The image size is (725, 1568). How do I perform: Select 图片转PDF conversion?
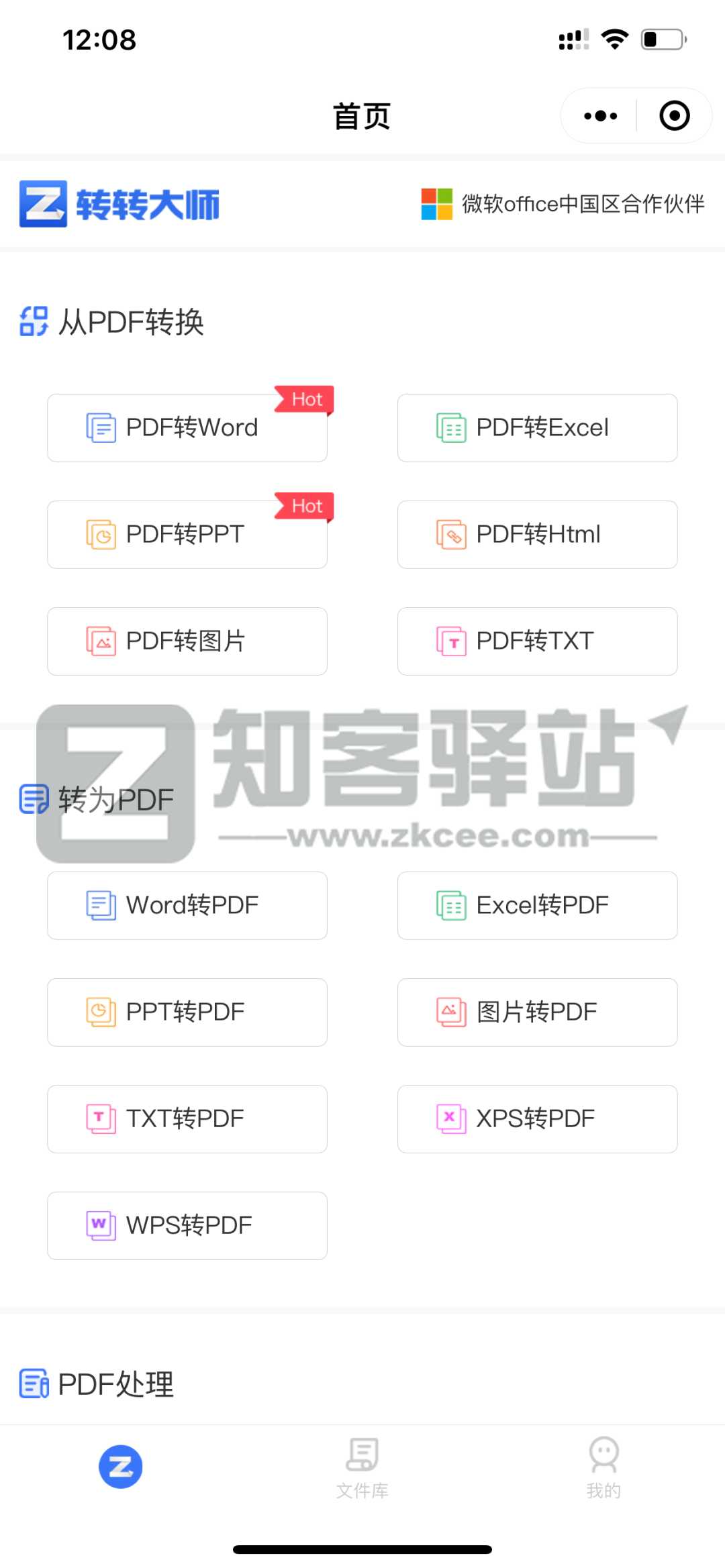(x=537, y=1012)
